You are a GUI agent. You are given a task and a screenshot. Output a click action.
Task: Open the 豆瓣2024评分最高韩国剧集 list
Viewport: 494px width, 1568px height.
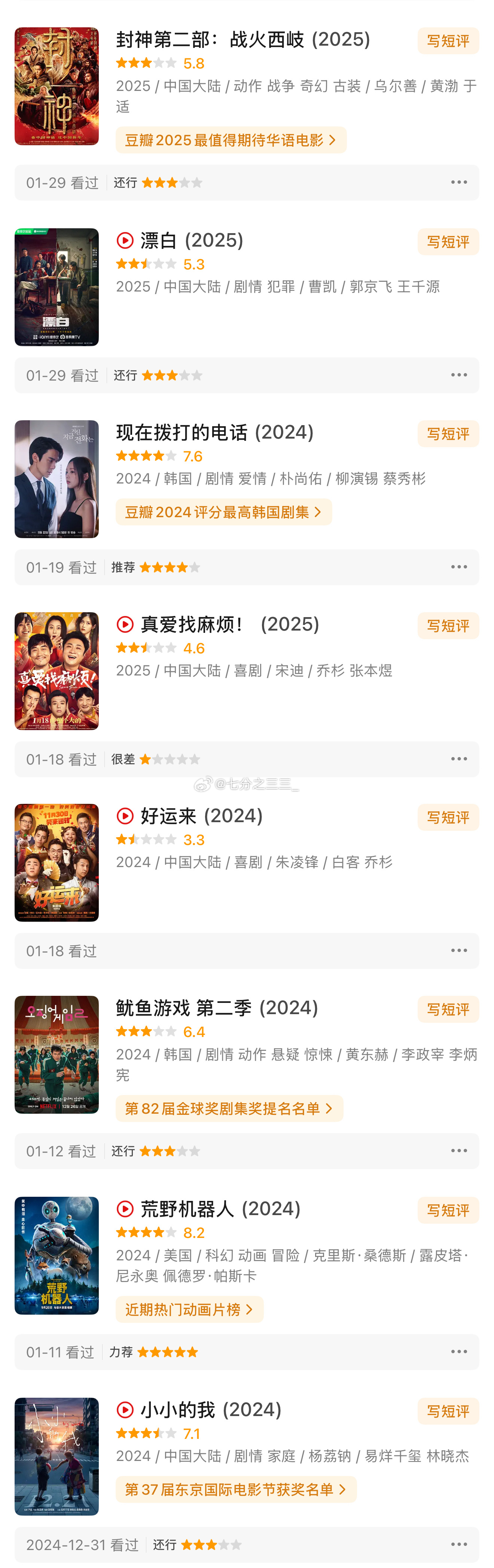click(223, 513)
